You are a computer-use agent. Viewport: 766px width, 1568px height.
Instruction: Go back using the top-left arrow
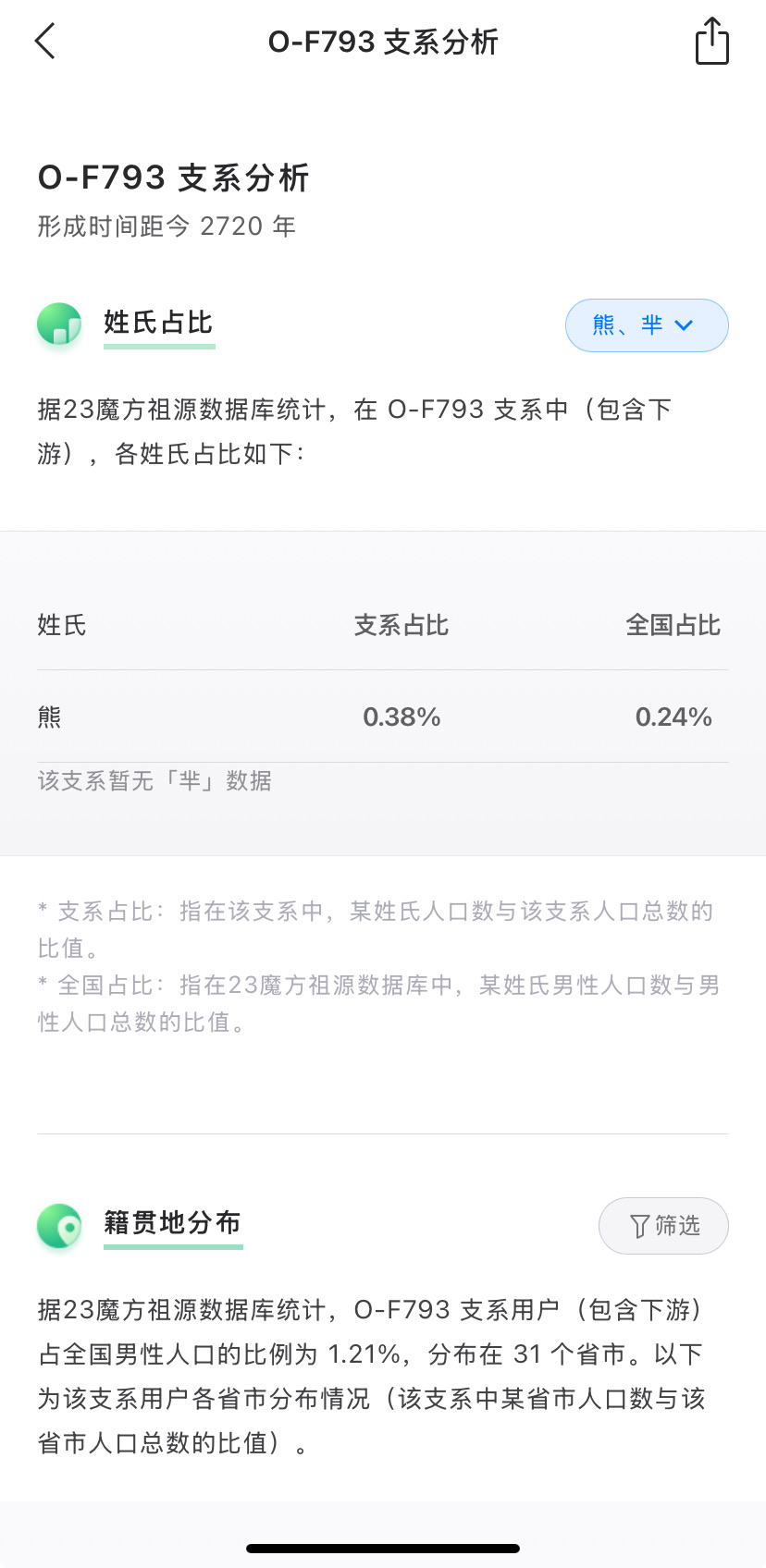(x=44, y=42)
